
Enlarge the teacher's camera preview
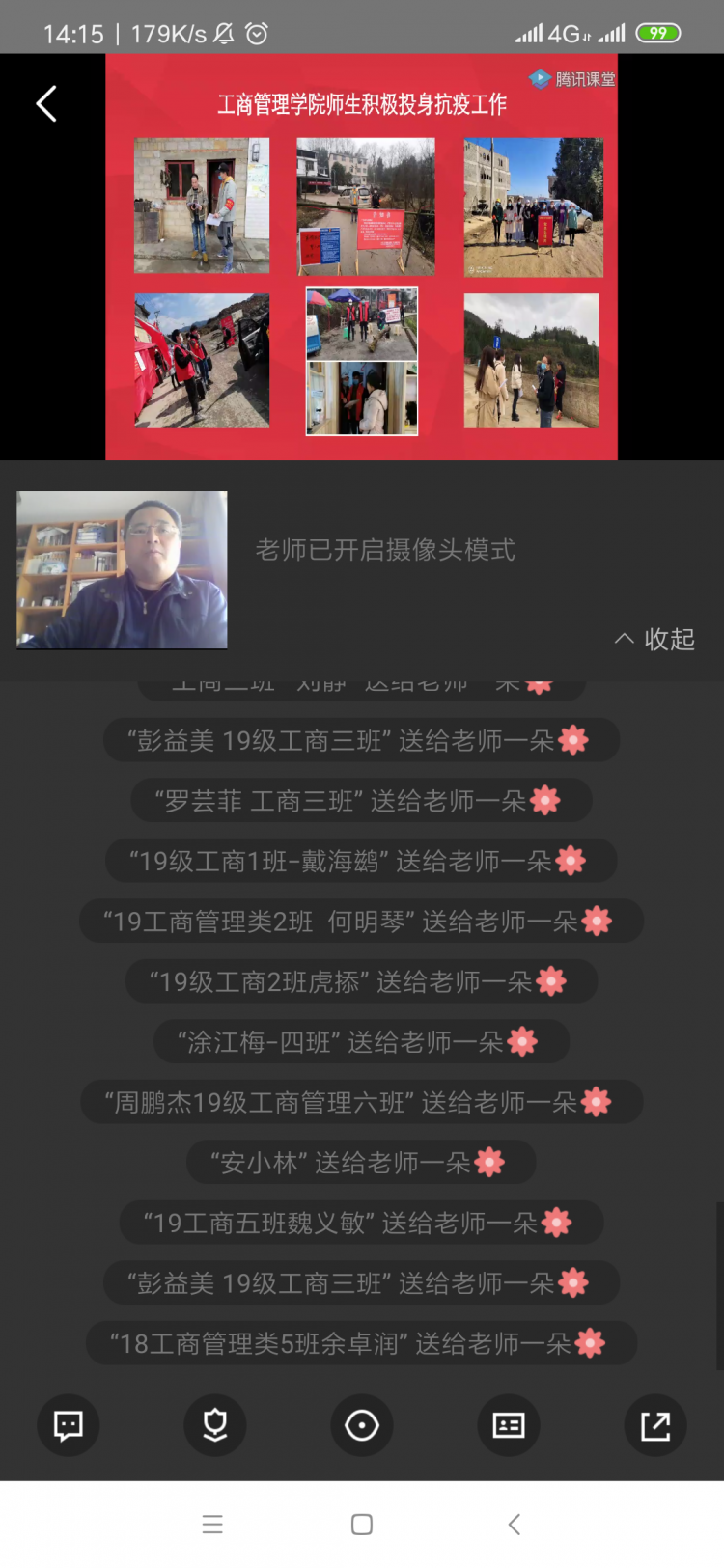(122, 569)
